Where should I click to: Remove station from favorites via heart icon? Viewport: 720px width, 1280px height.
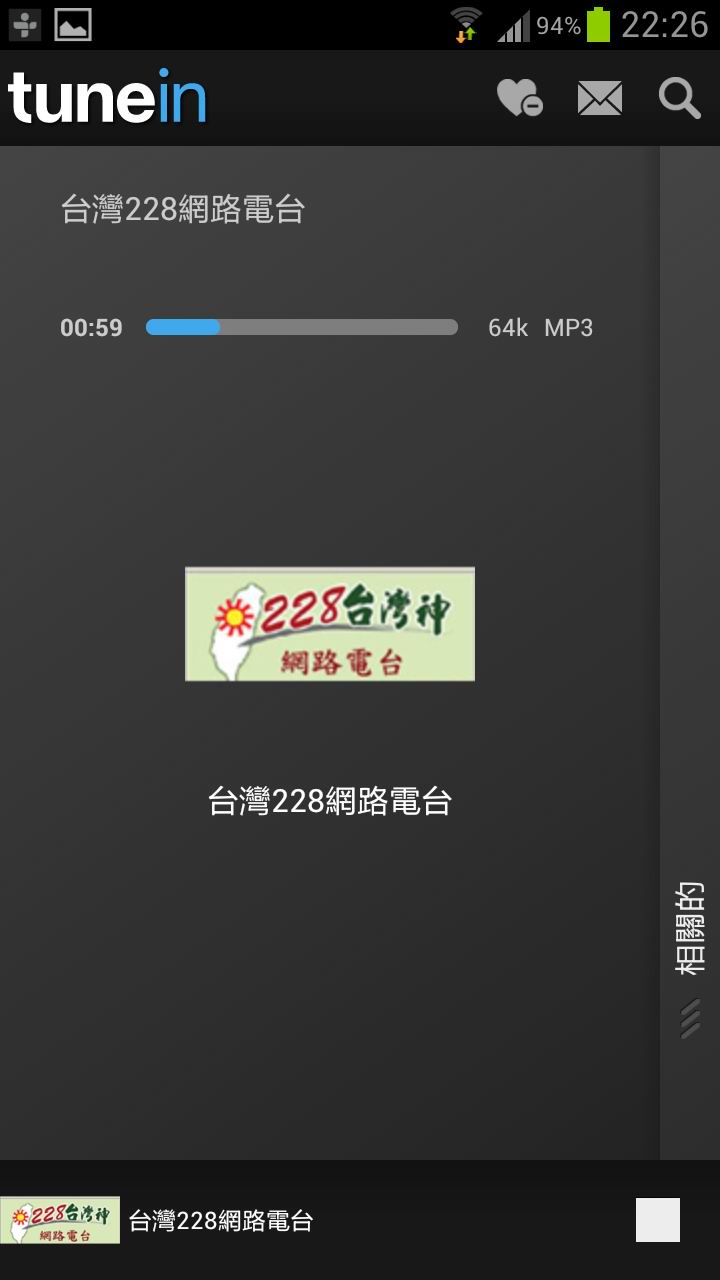tap(519, 98)
